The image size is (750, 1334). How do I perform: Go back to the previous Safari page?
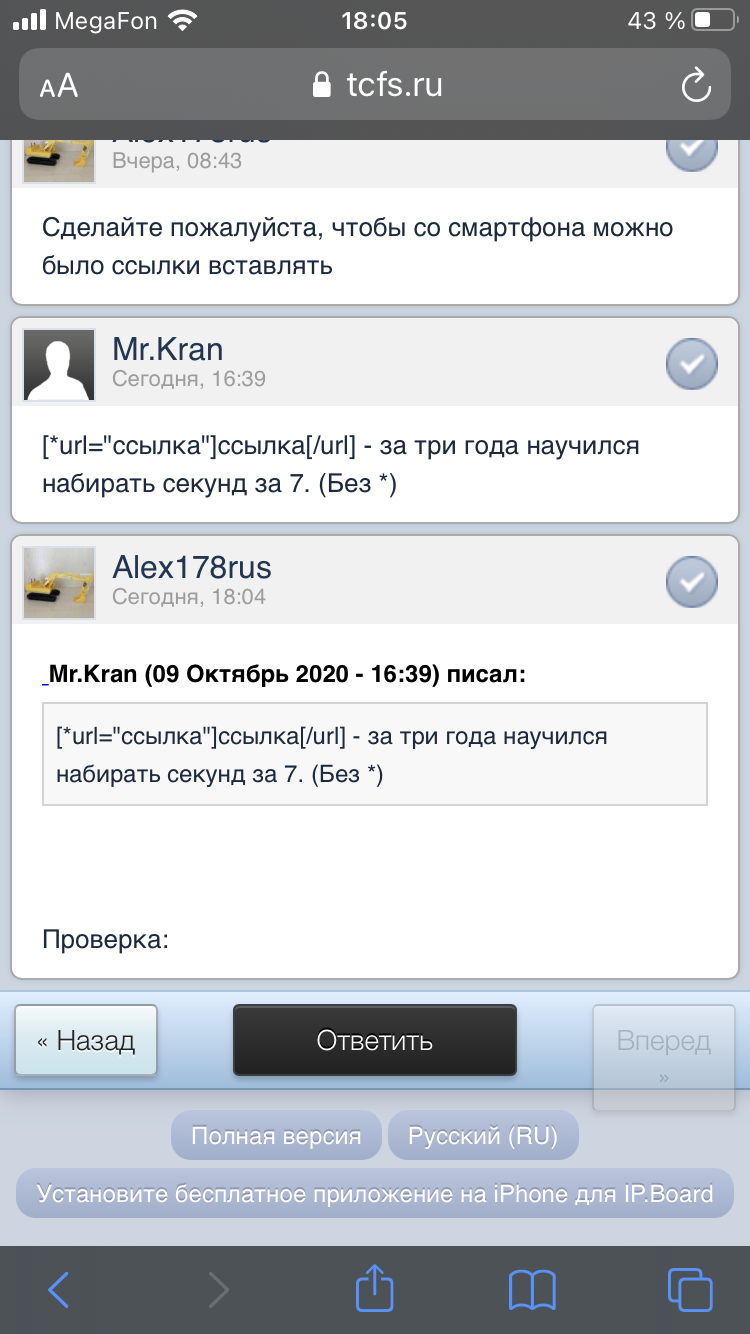[59, 1290]
